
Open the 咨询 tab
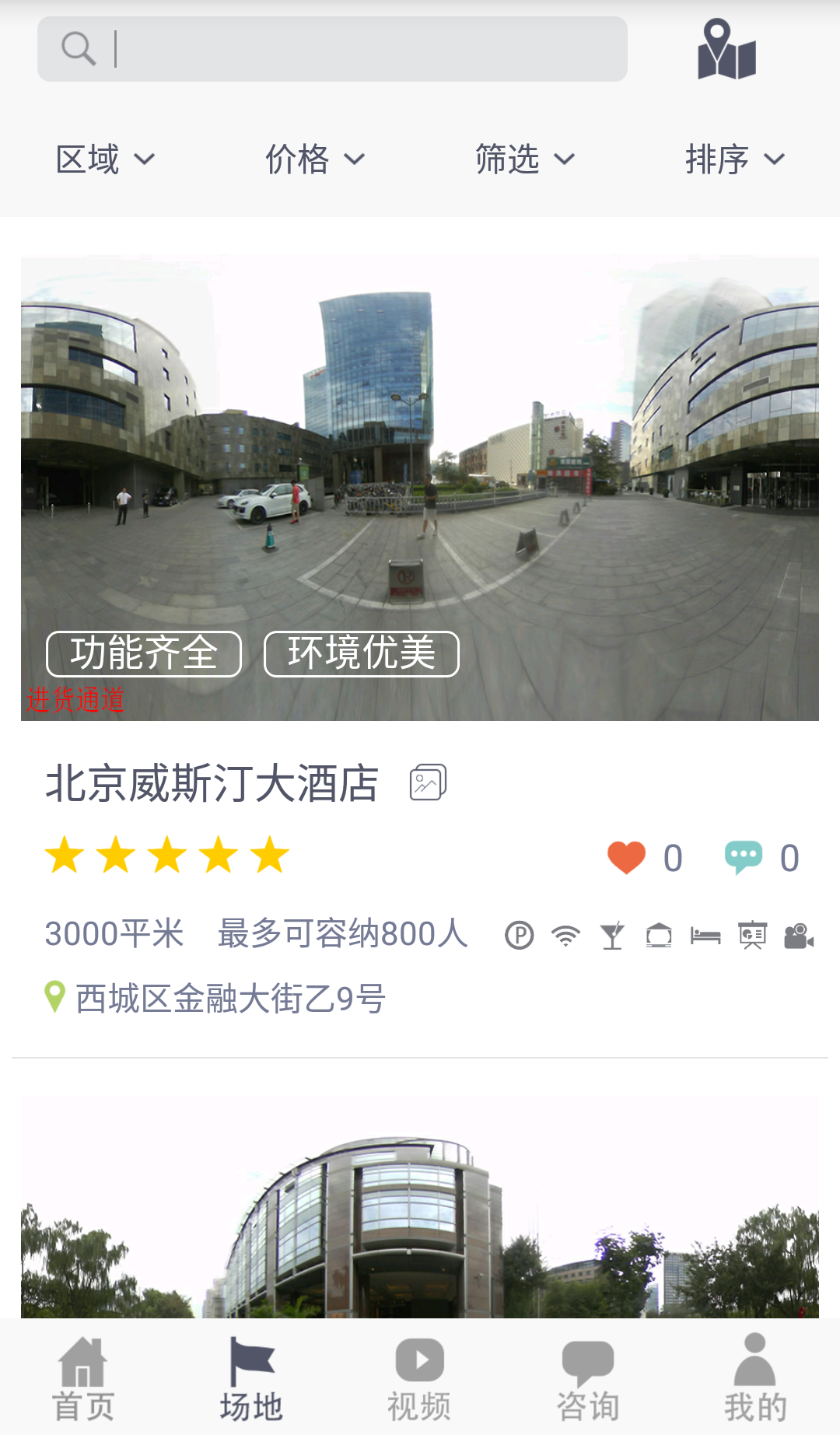tap(588, 1377)
